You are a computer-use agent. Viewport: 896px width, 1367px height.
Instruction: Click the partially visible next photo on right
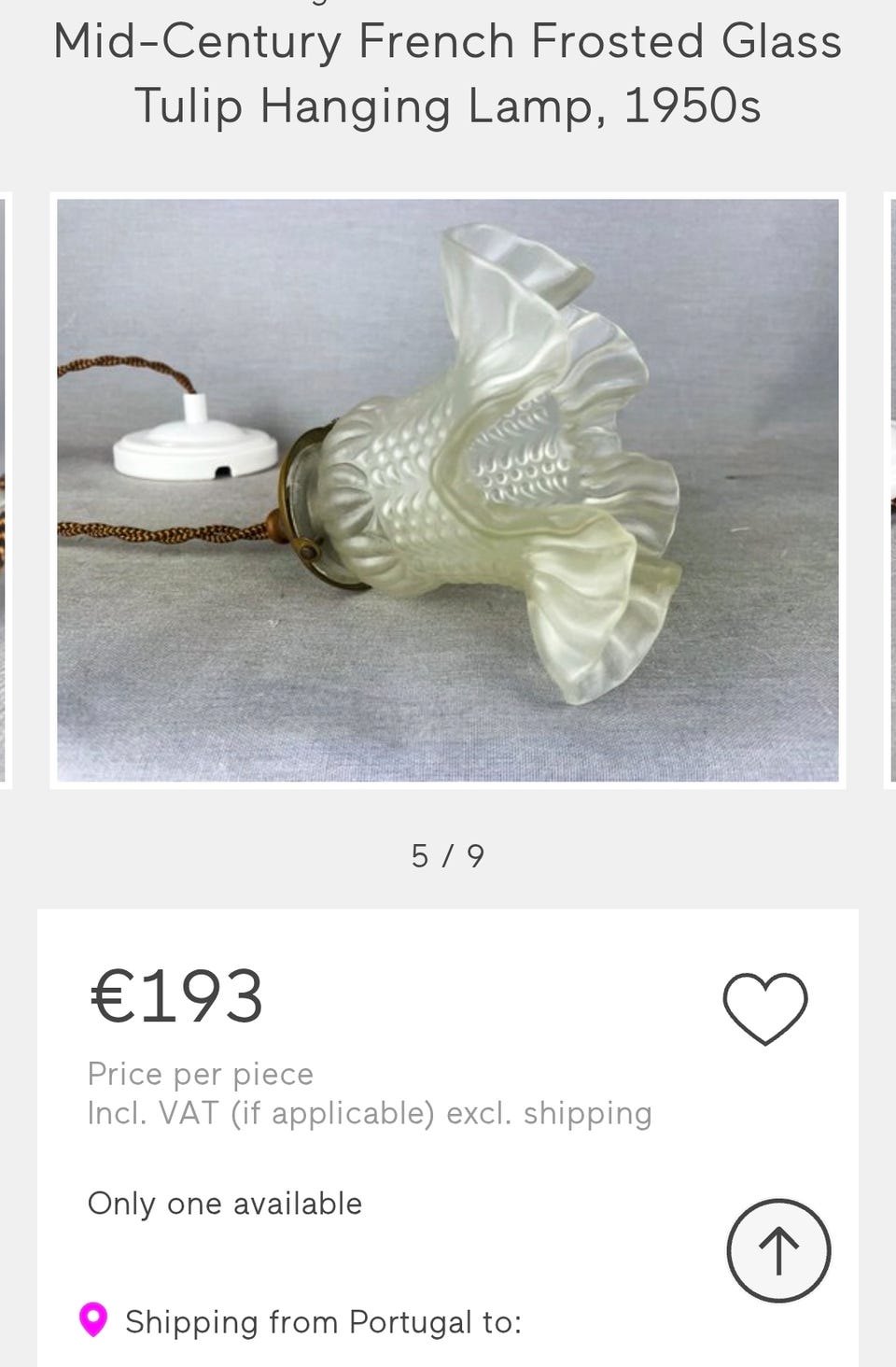[889, 490]
